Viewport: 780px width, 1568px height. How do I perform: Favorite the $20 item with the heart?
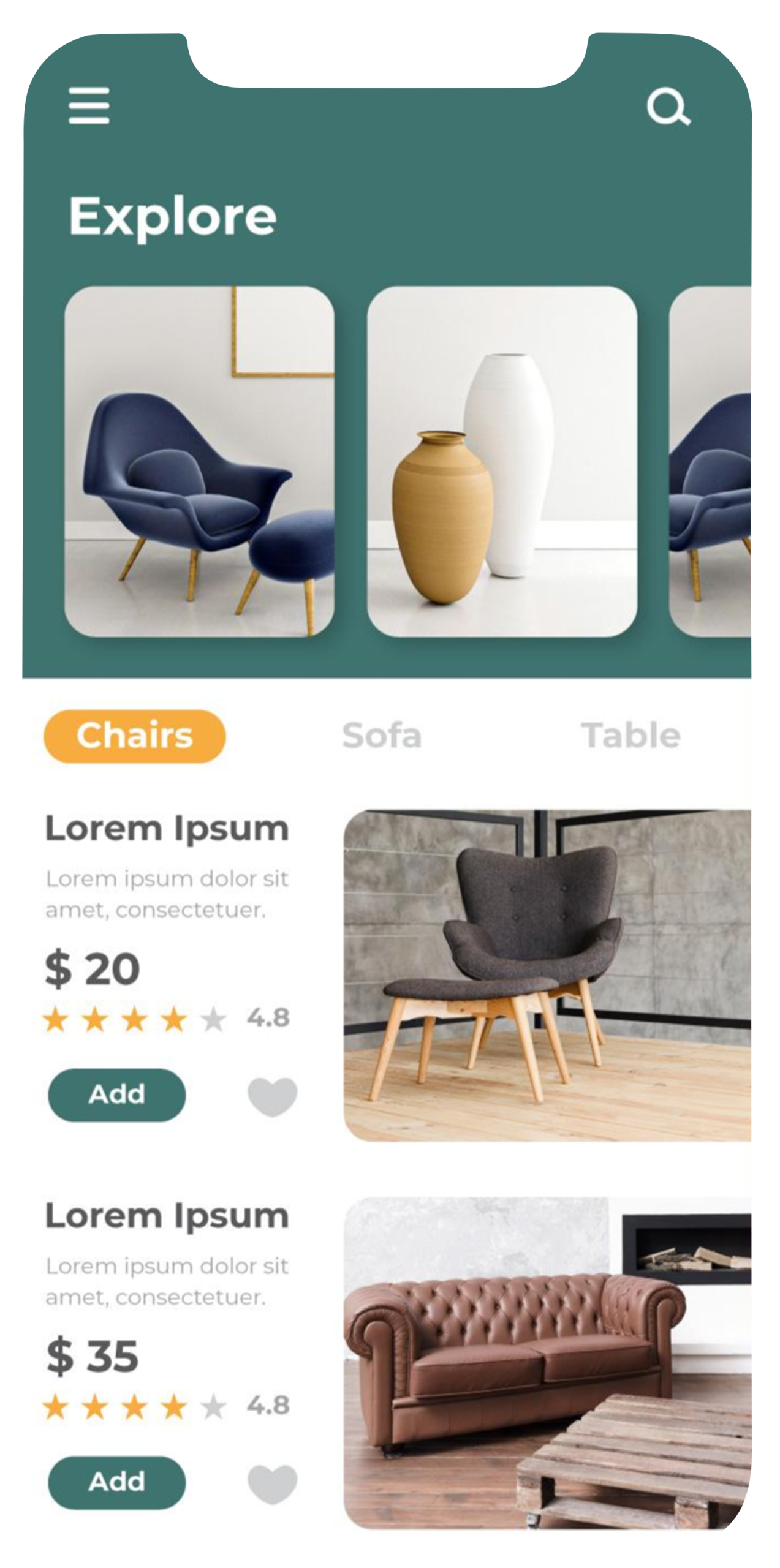[272, 1096]
